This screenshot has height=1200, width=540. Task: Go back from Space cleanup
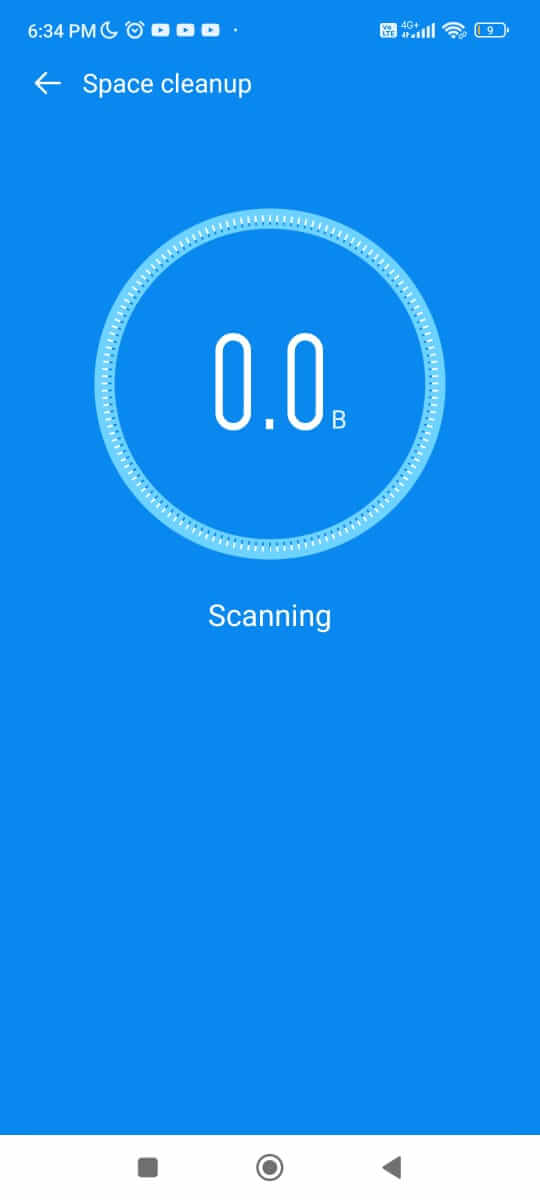point(48,84)
